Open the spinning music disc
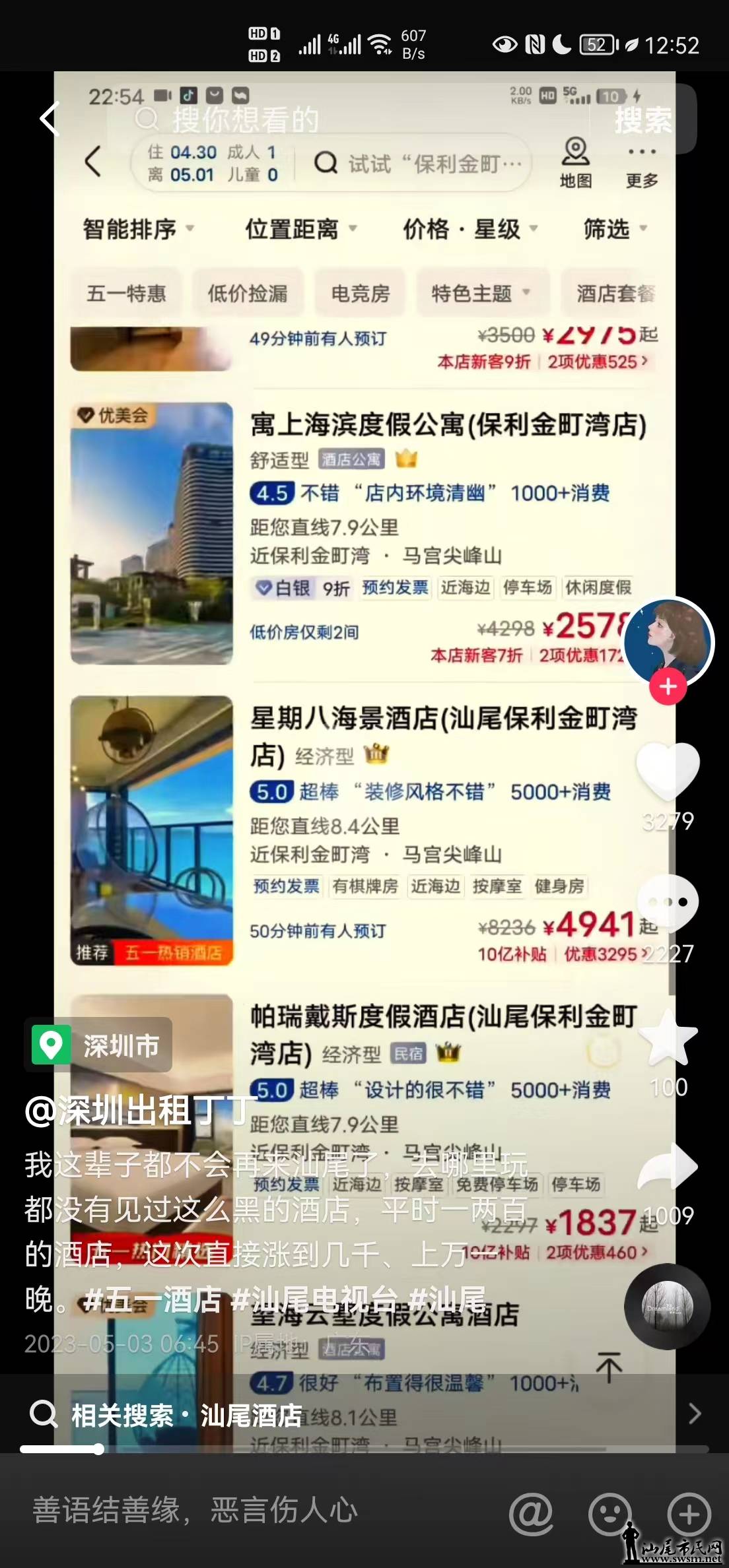729x1568 pixels. coord(668,1306)
